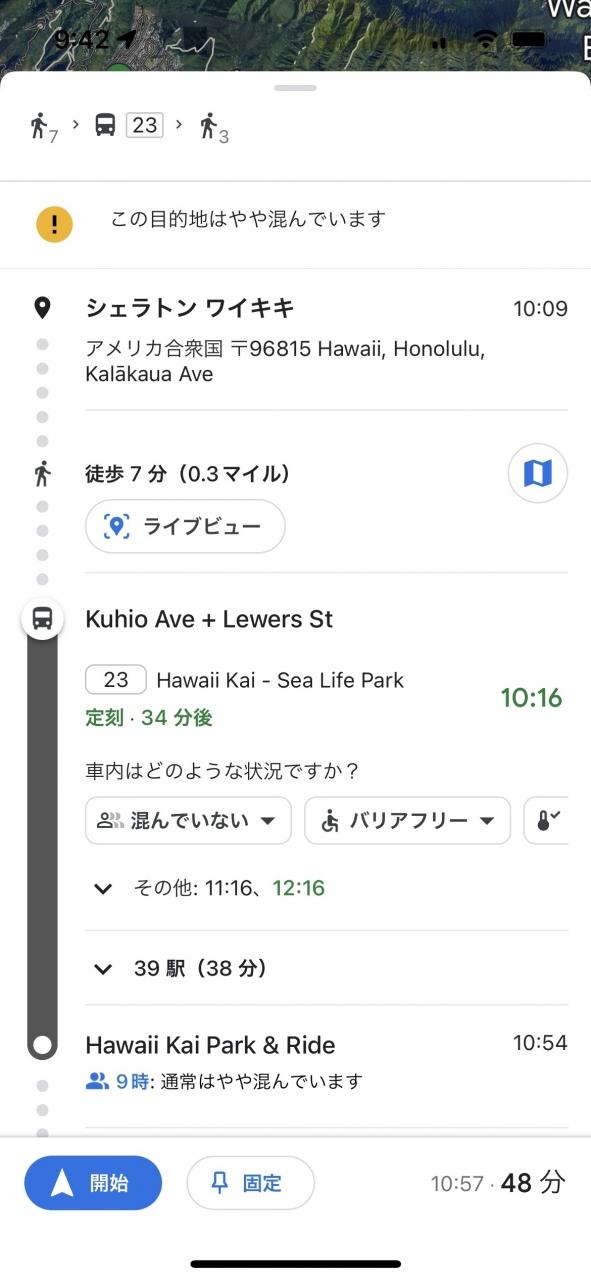Pin this route with 固定
The width and height of the screenshot is (591, 1280).
tap(250, 1183)
